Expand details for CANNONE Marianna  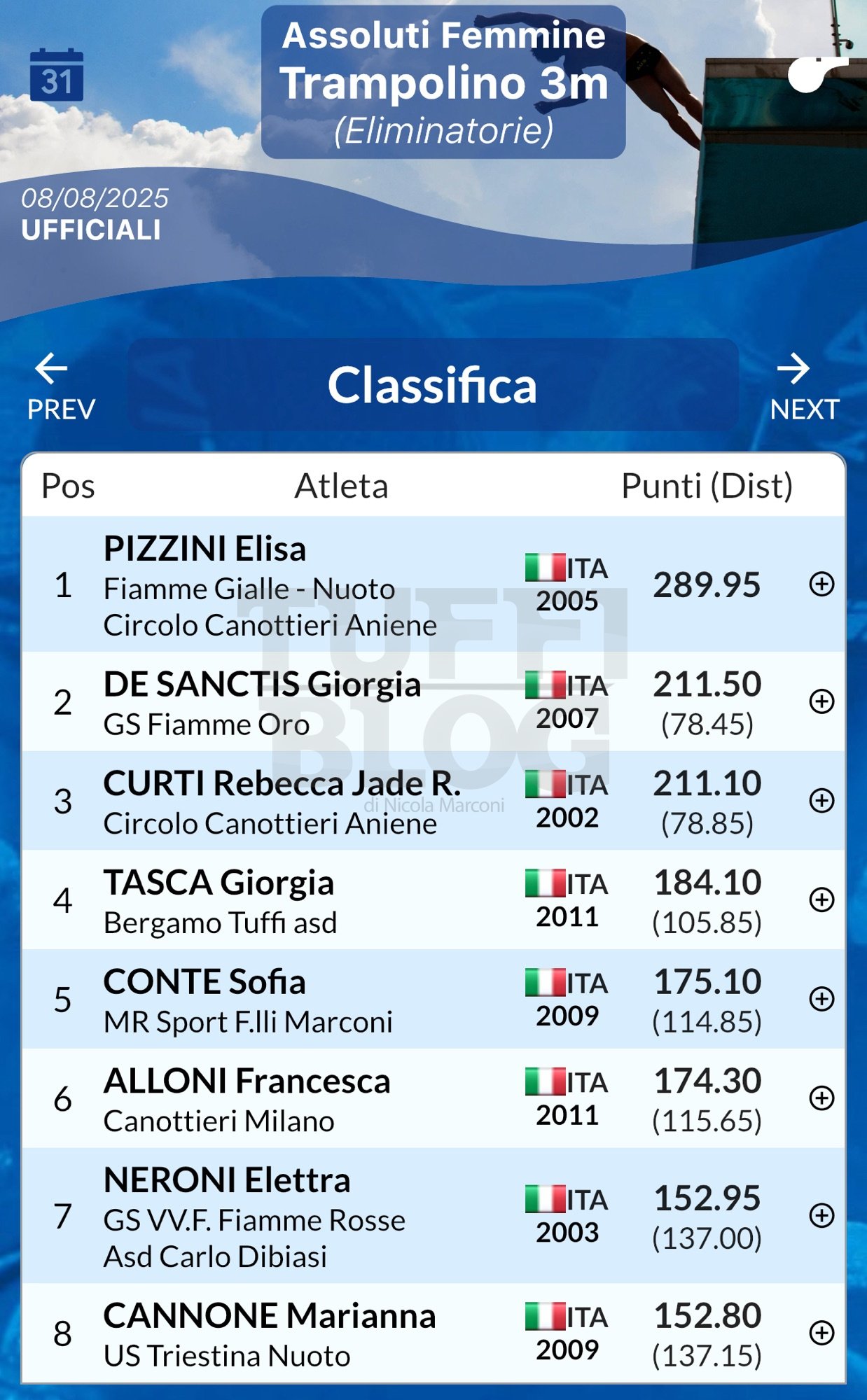(821, 1333)
